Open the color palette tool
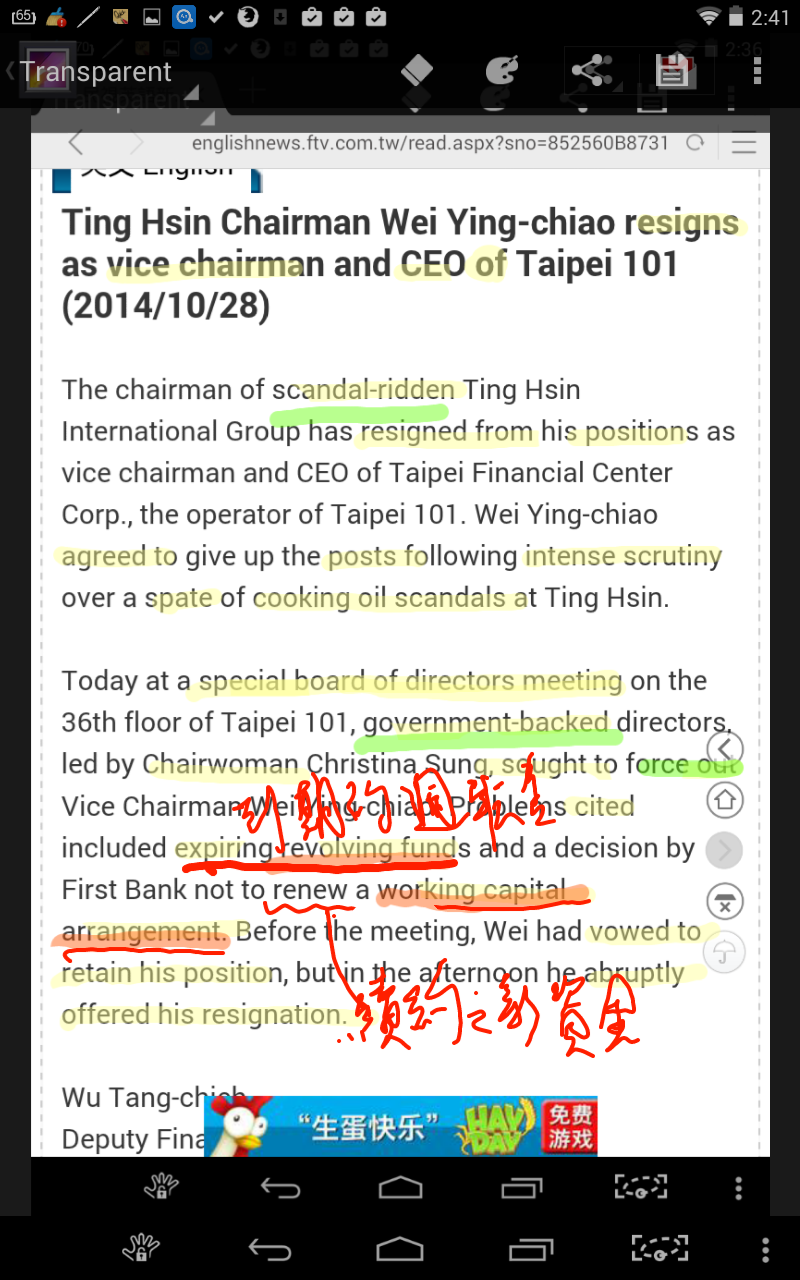 (502, 70)
